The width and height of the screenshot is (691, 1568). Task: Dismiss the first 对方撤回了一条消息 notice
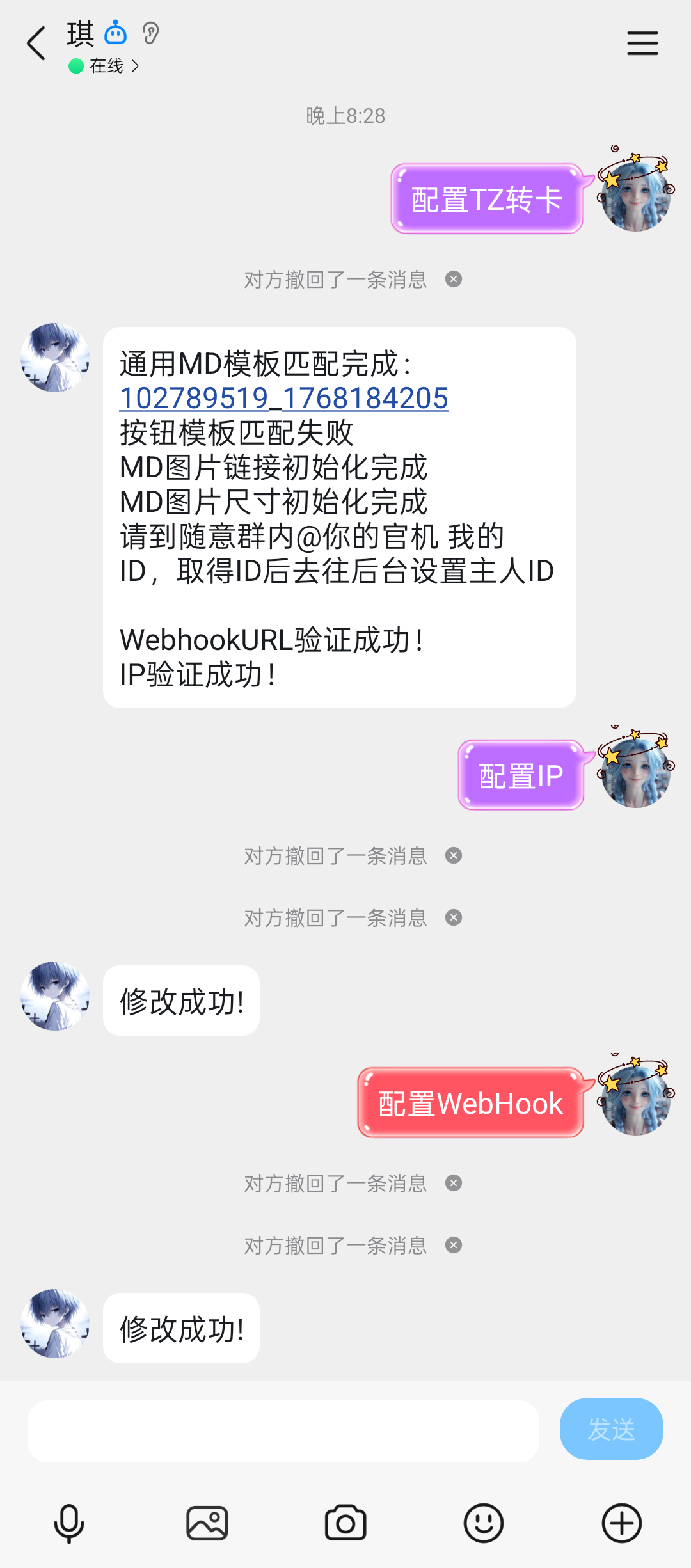click(x=454, y=279)
